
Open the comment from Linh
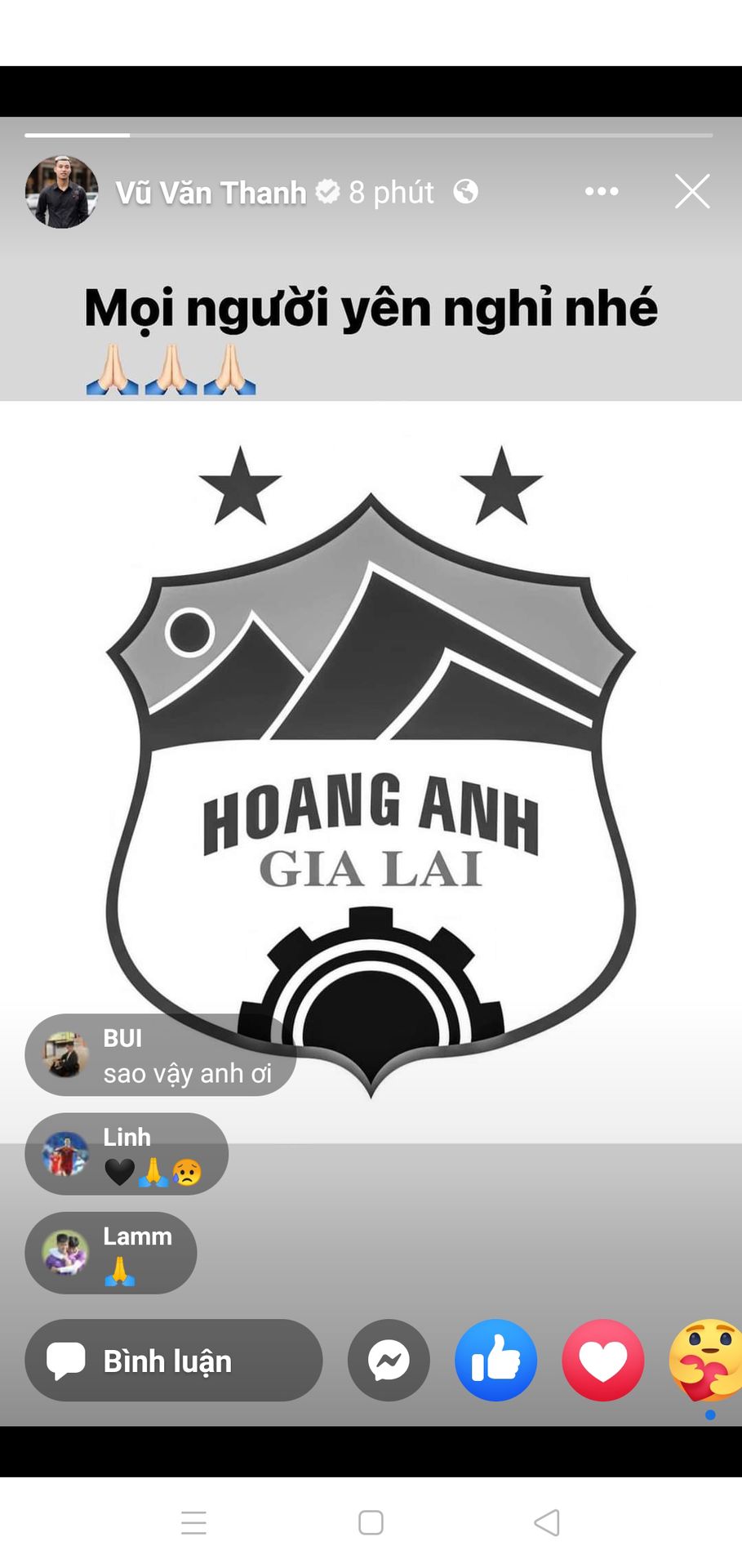(127, 1154)
